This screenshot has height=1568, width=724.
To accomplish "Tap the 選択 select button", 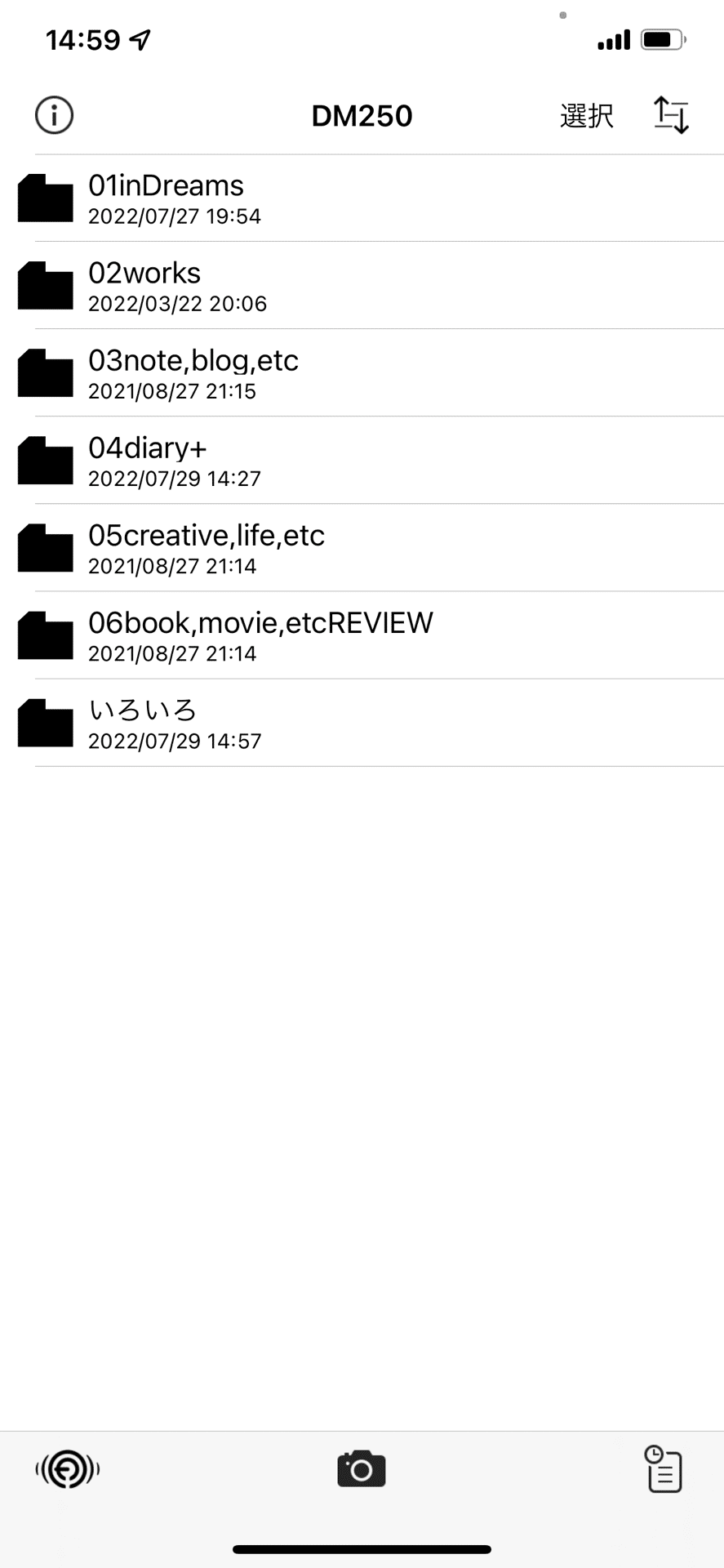I will click(x=586, y=116).
